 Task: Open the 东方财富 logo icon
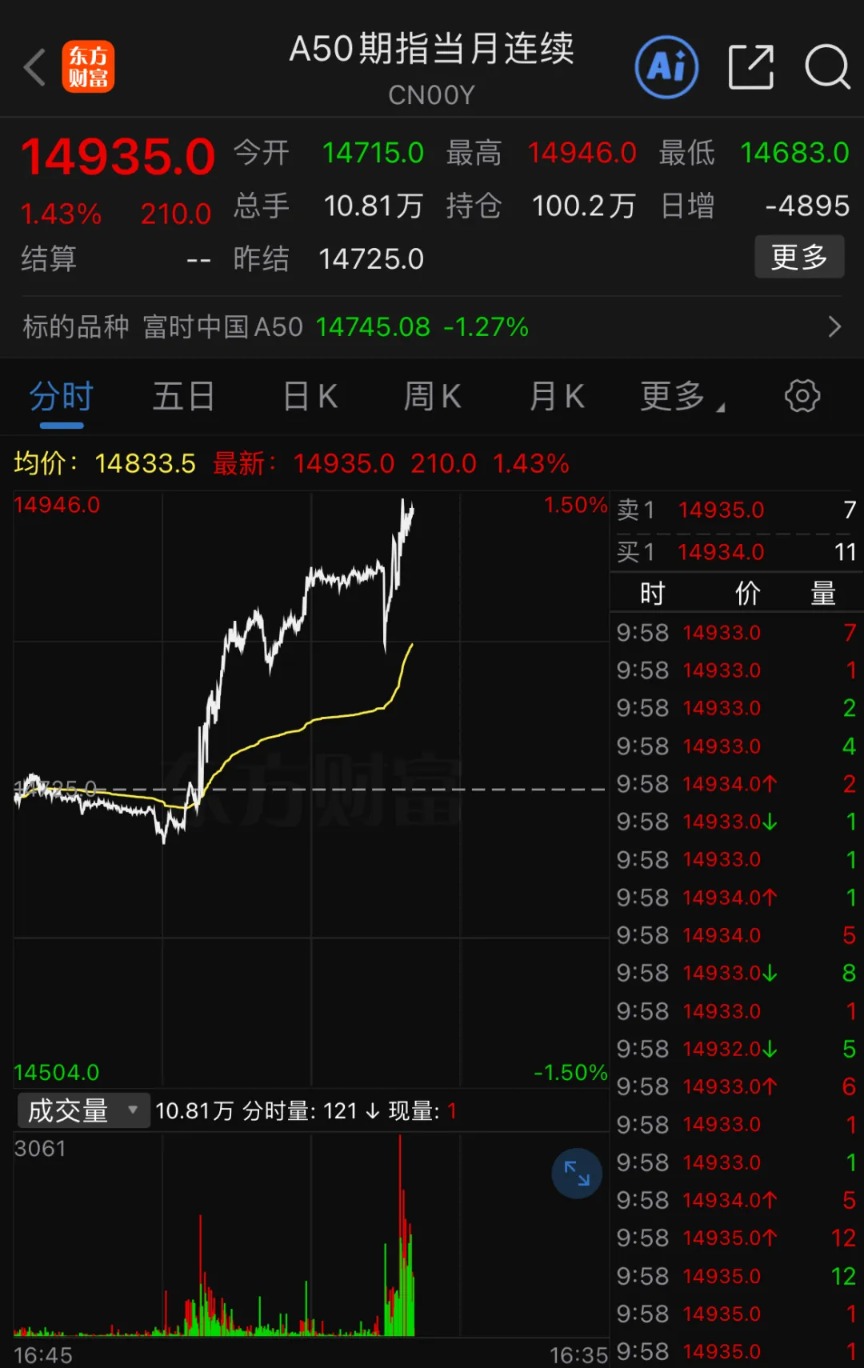(x=88, y=65)
